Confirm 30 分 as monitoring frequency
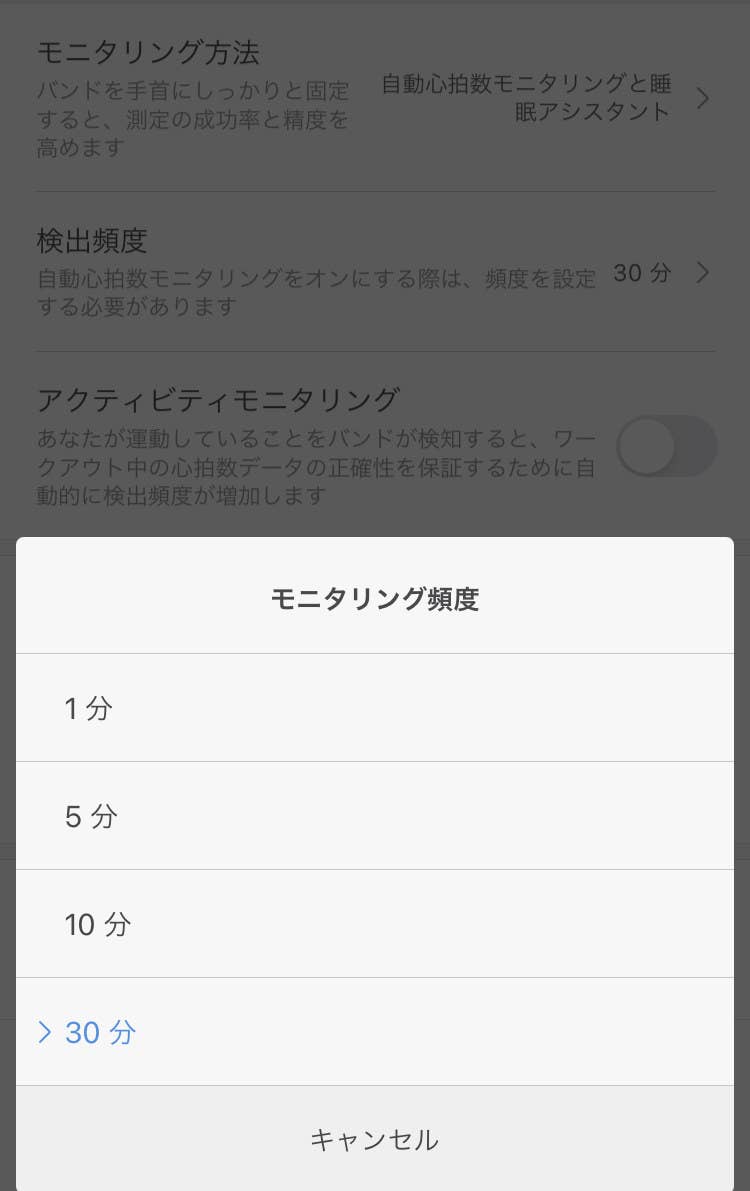 pyautogui.click(x=375, y=1032)
